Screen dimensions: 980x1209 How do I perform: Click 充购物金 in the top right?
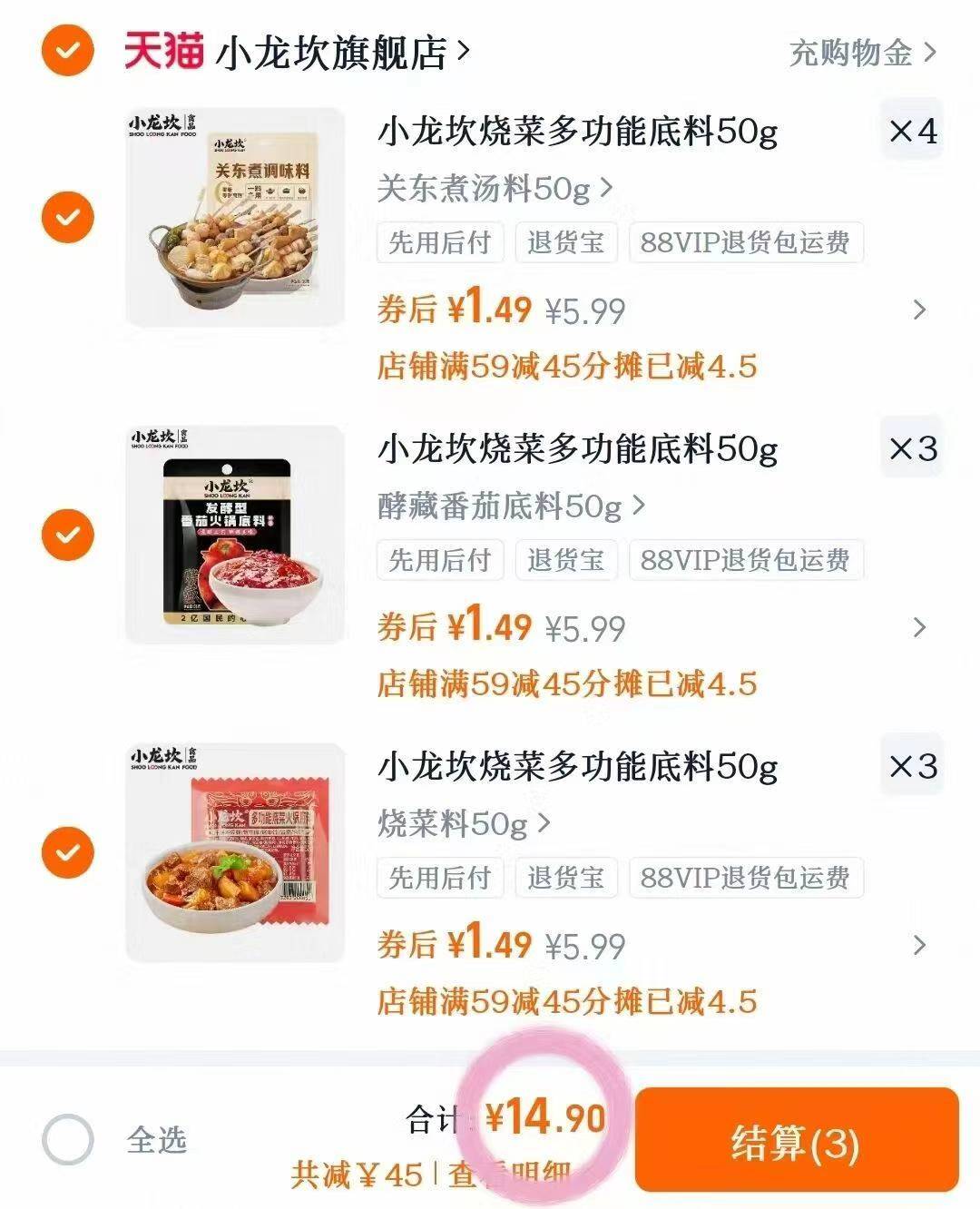853,52
